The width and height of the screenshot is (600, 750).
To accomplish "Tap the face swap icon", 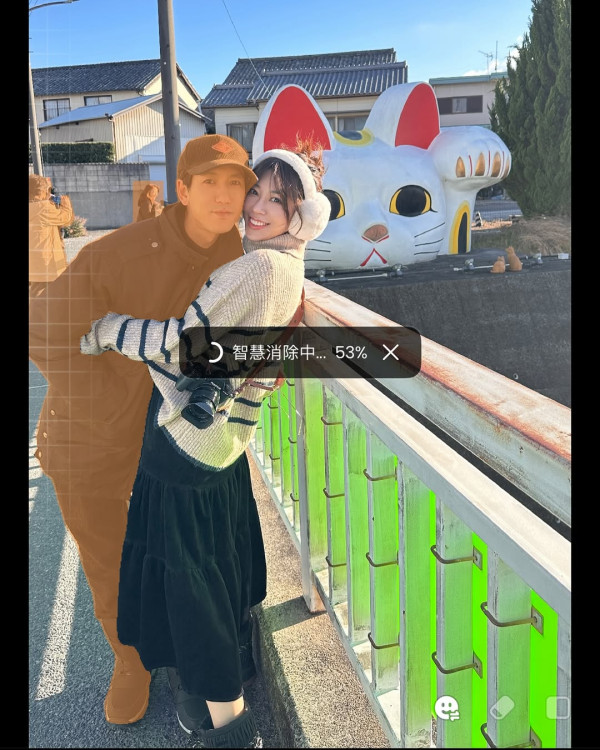I will click(x=447, y=708).
